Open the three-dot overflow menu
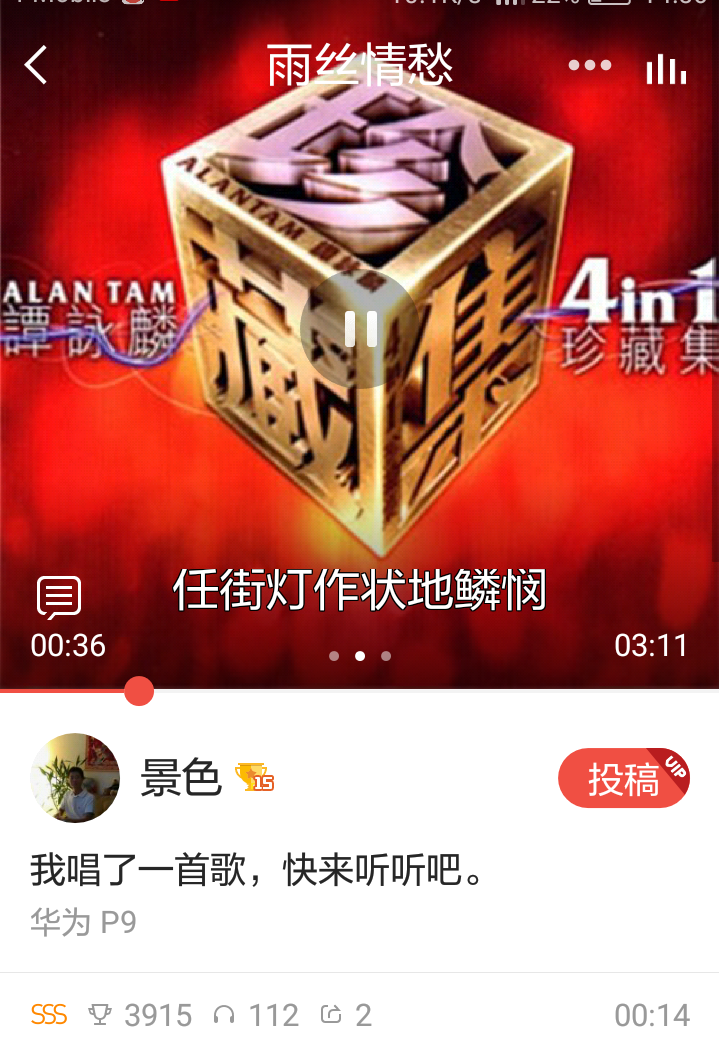 tap(589, 66)
